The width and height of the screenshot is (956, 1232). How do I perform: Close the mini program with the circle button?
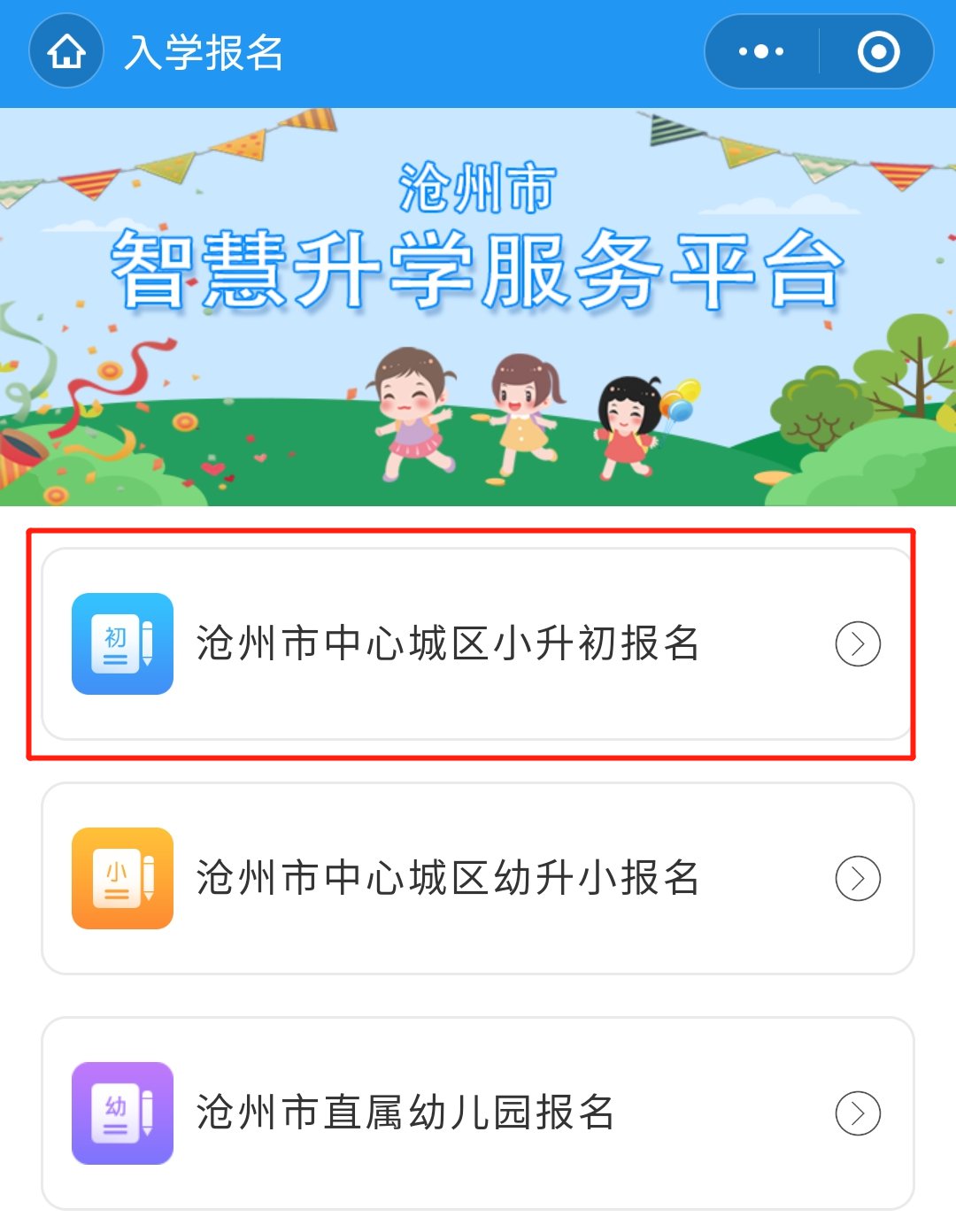click(878, 51)
